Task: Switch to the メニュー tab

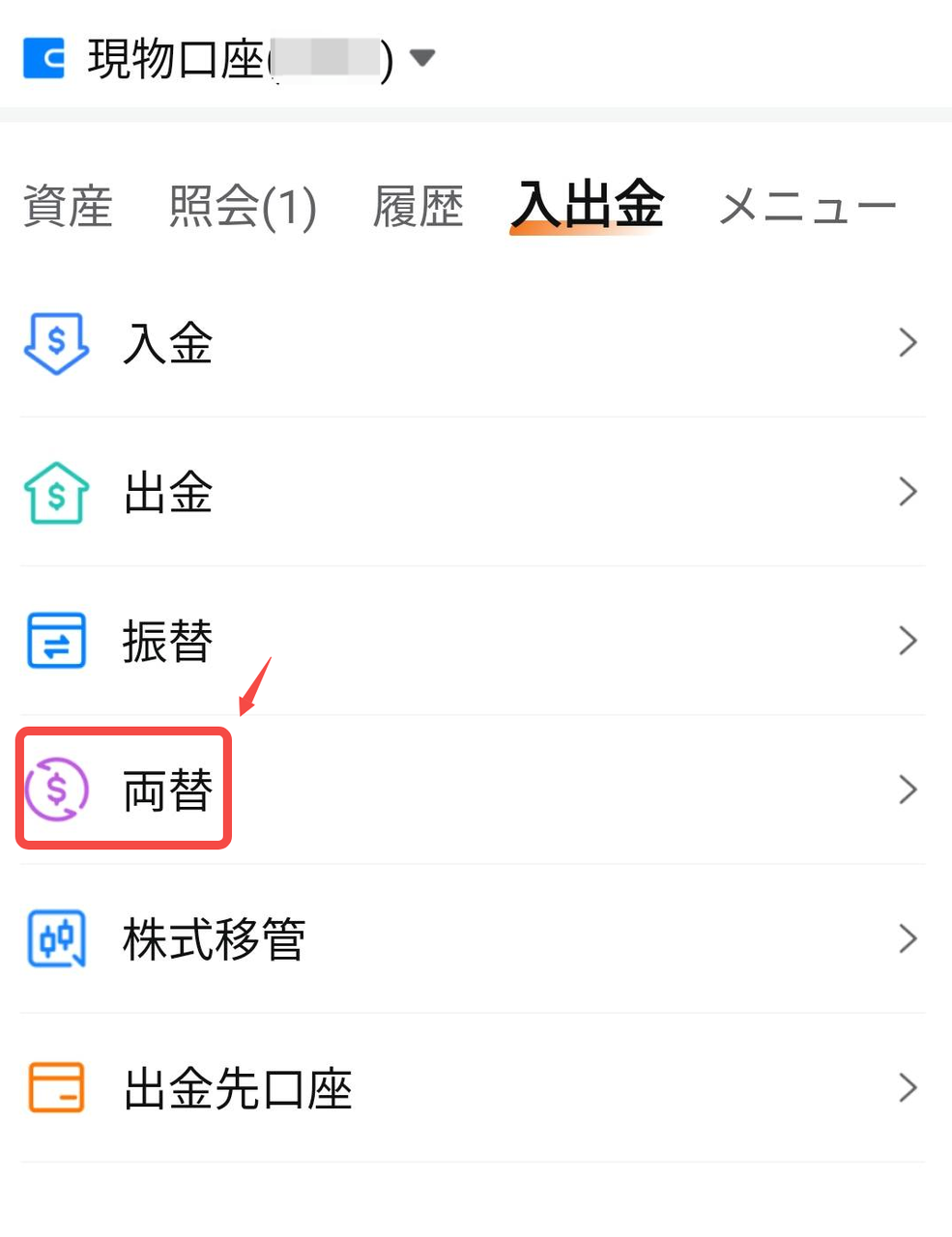Action: [807, 207]
